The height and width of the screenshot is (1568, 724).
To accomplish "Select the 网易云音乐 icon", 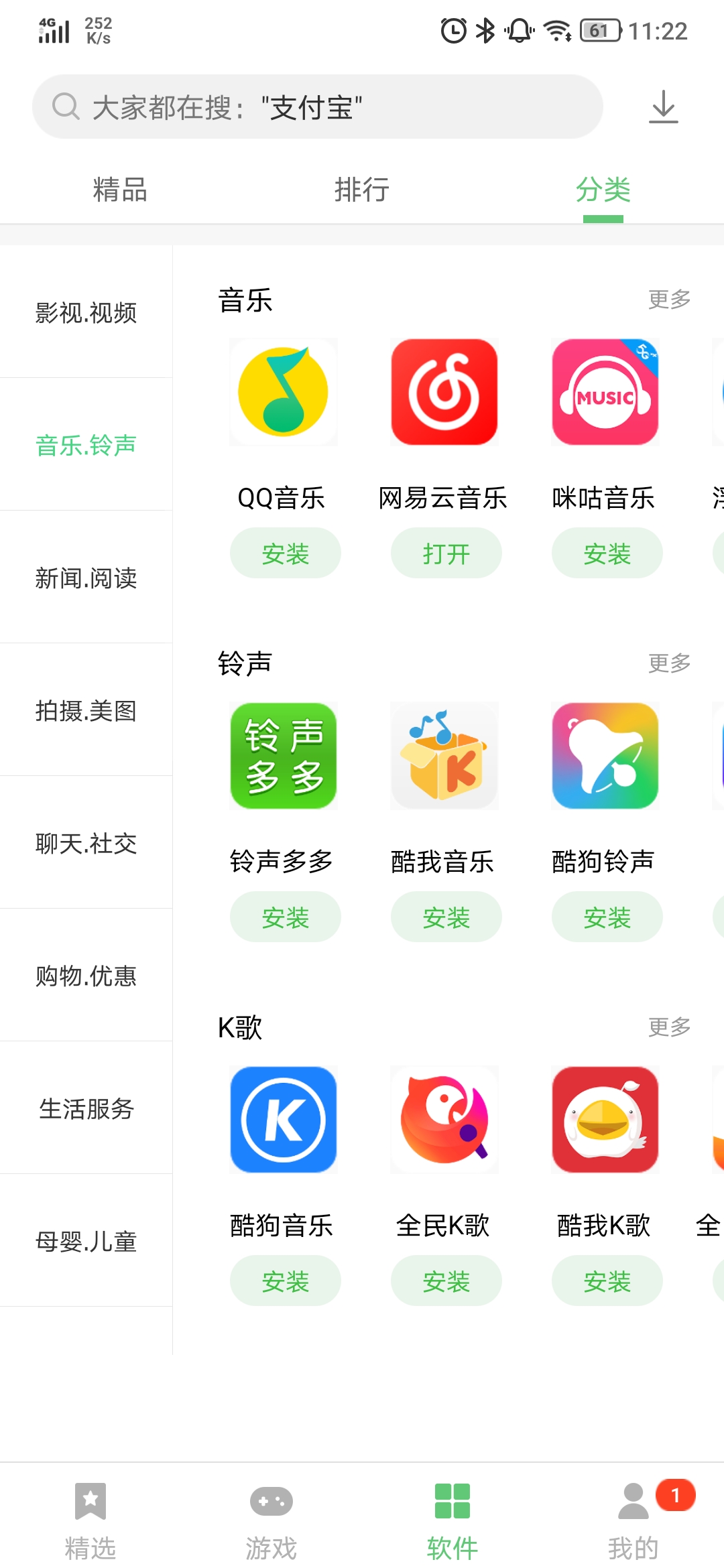I will point(444,392).
